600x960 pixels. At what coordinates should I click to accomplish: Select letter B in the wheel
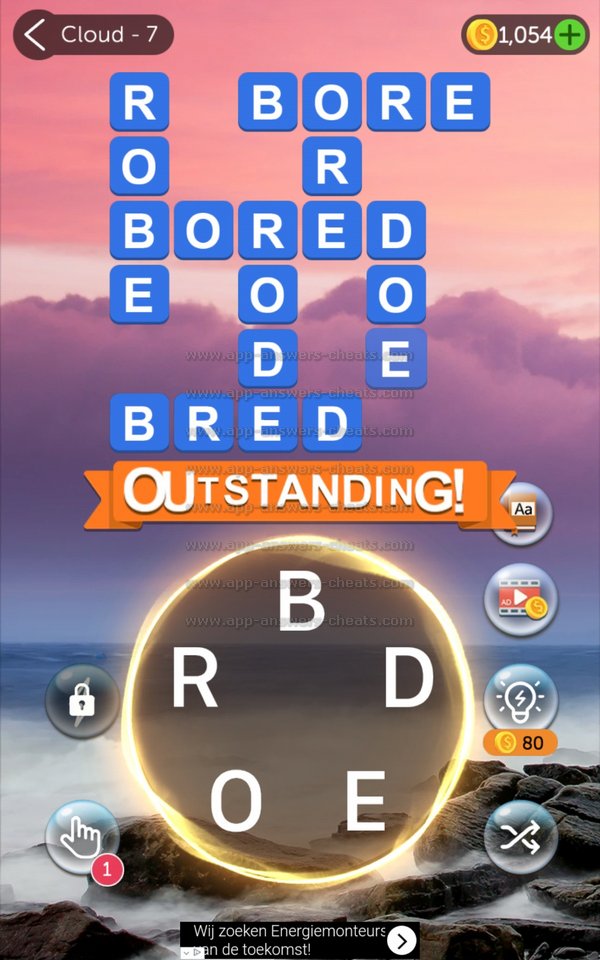(x=301, y=603)
